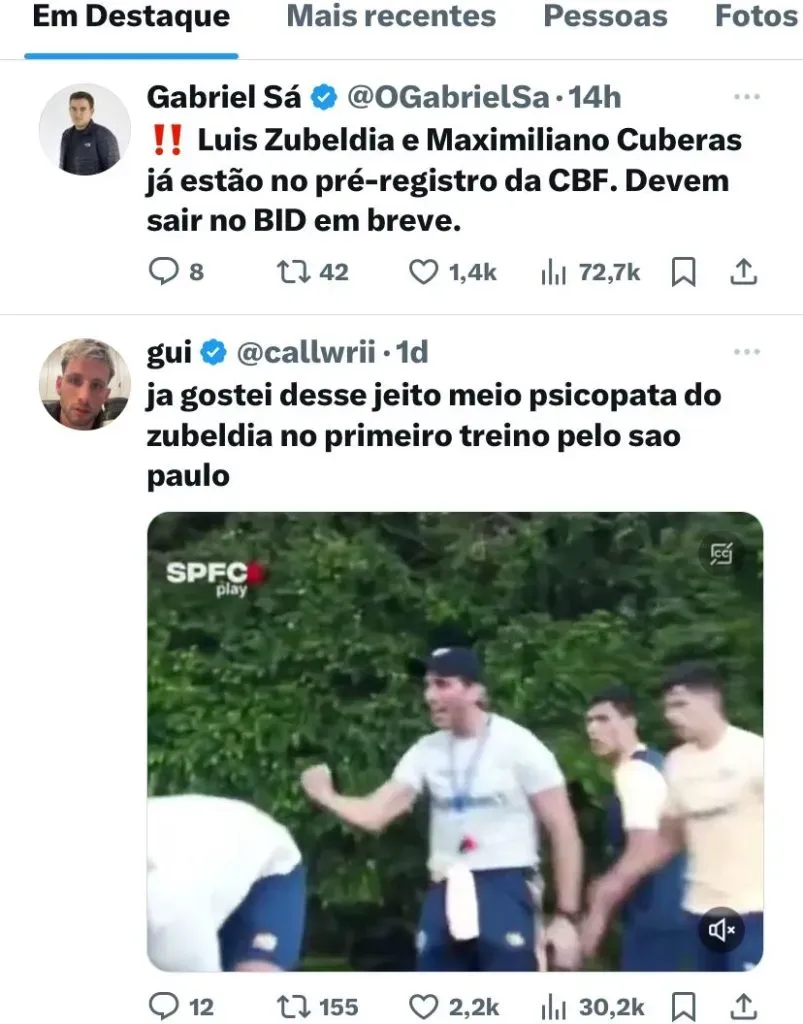Open the @callwrii handle link
This screenshot has width=803, height=1024.
(305, 352)
